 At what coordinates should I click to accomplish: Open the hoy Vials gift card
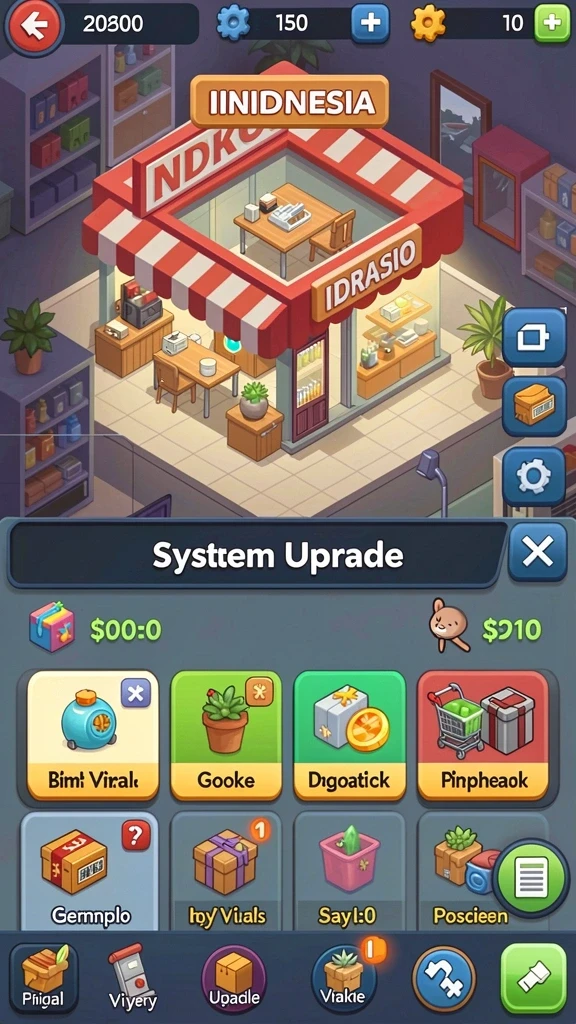tap(226, 872)
